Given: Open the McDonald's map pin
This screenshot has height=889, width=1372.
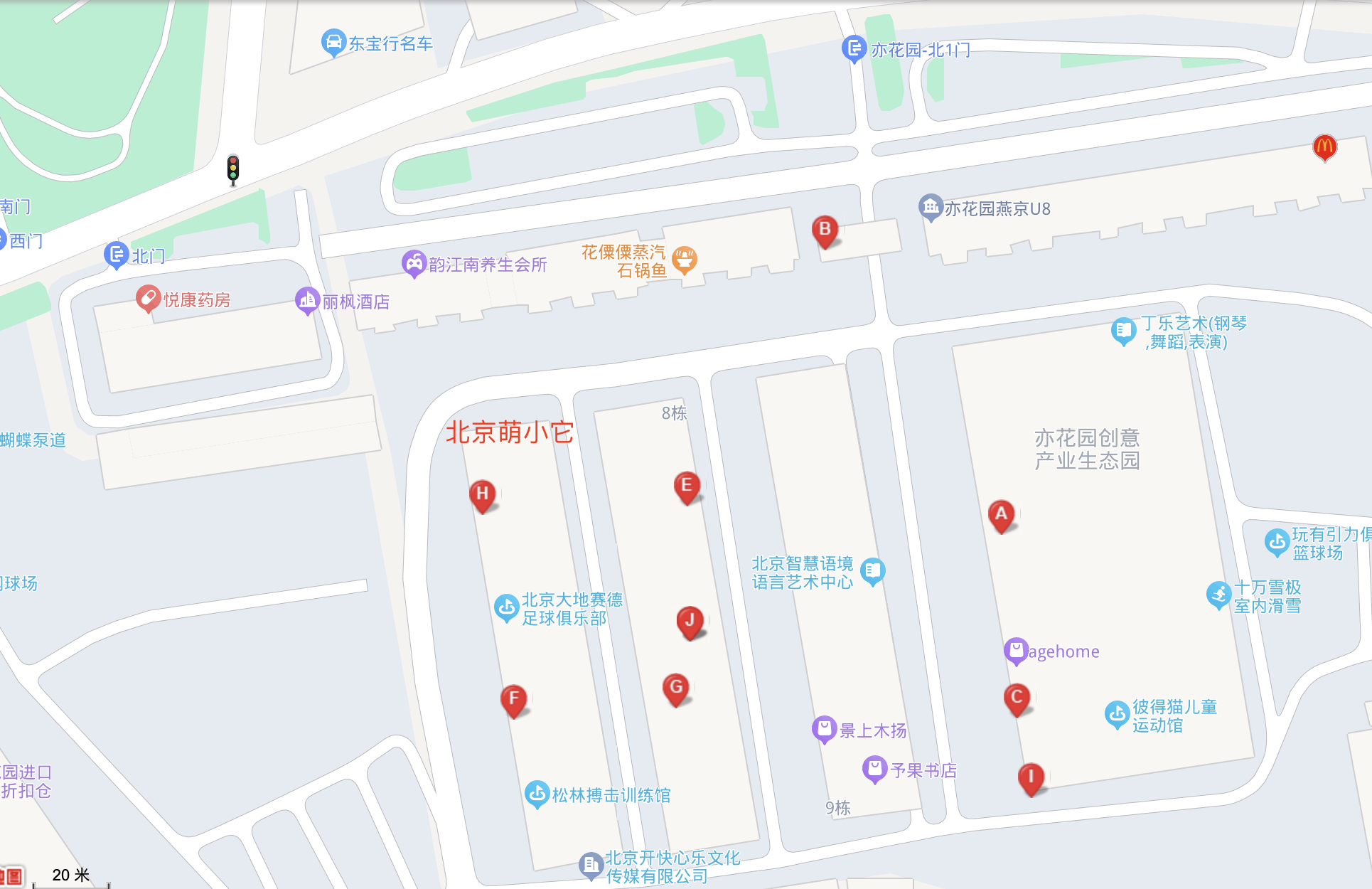Looking at the screenshot, I should coord(1324,147).
